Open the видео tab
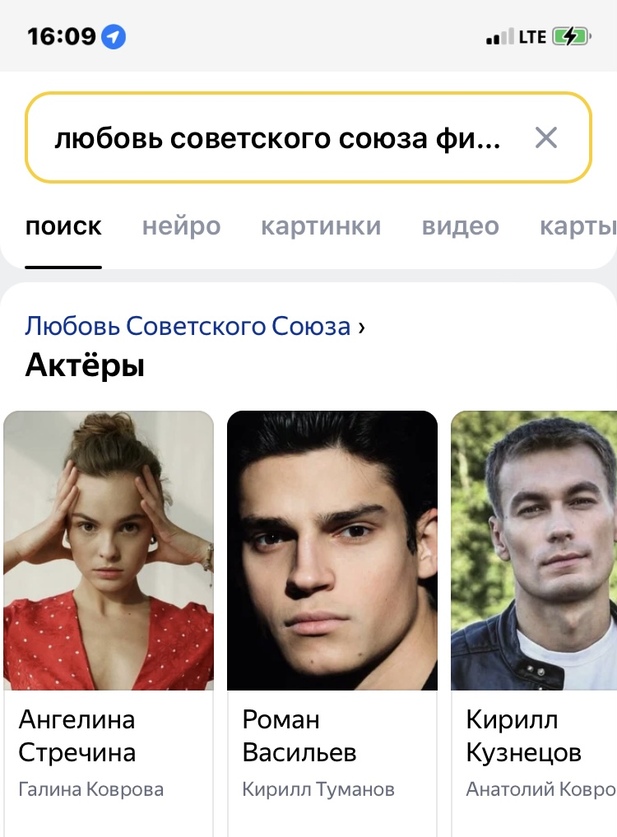This screenshot has width=617, height=837. 460,226
